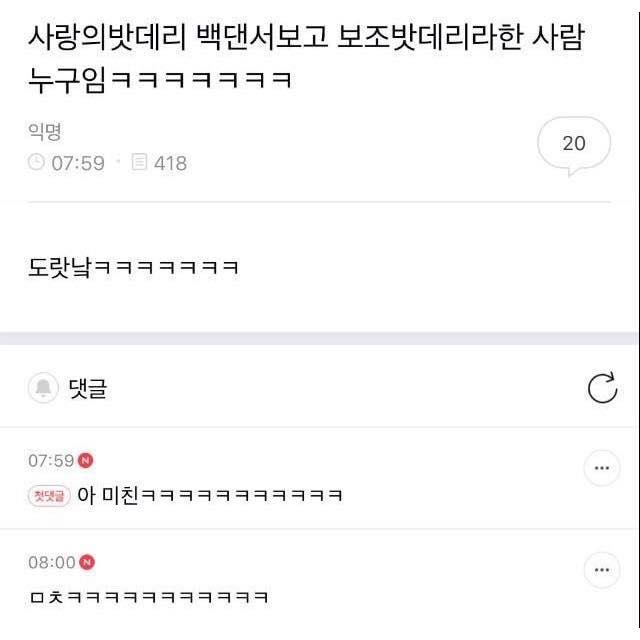Open options for the 08:00 comment

601,570
